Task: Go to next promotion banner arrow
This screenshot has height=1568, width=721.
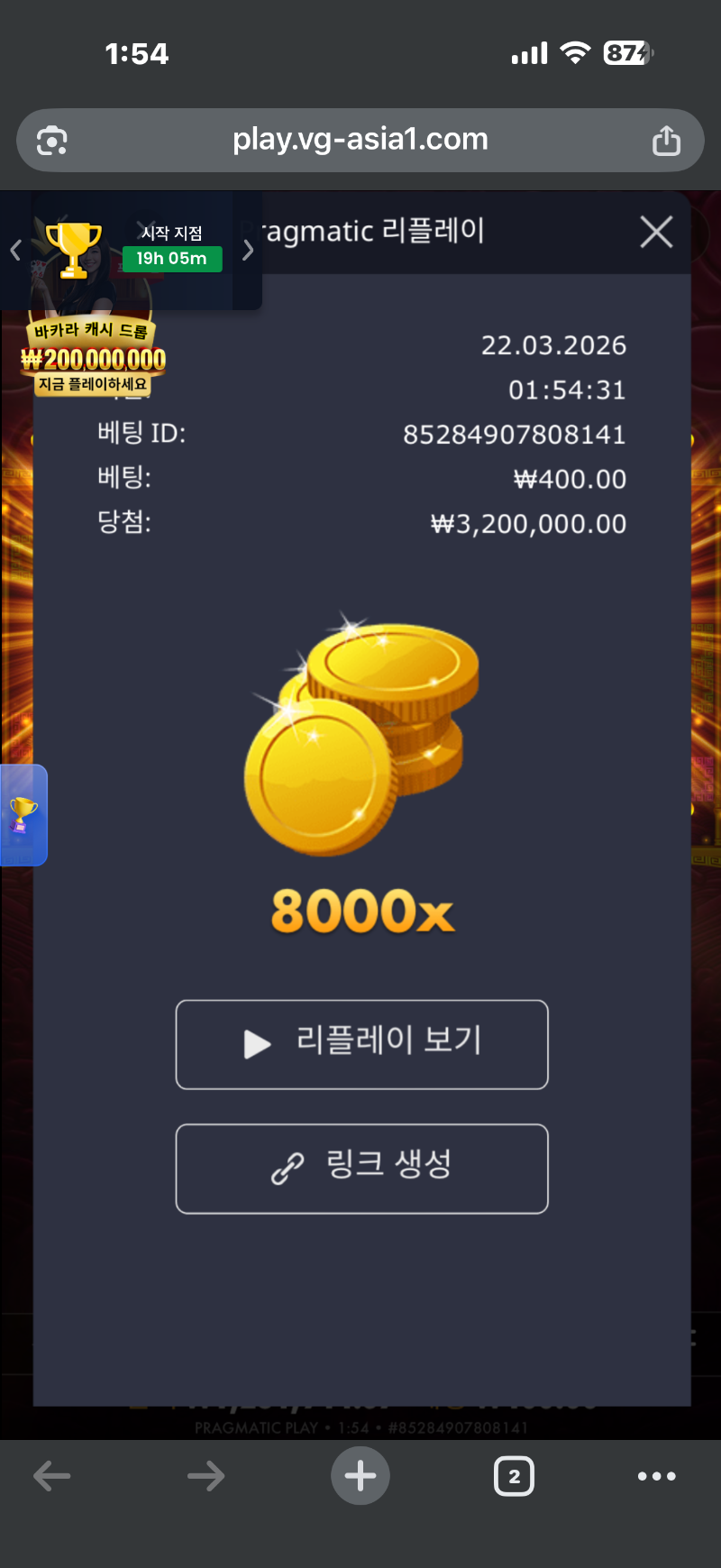Action: pyautogui.click(x=248, y=251)
